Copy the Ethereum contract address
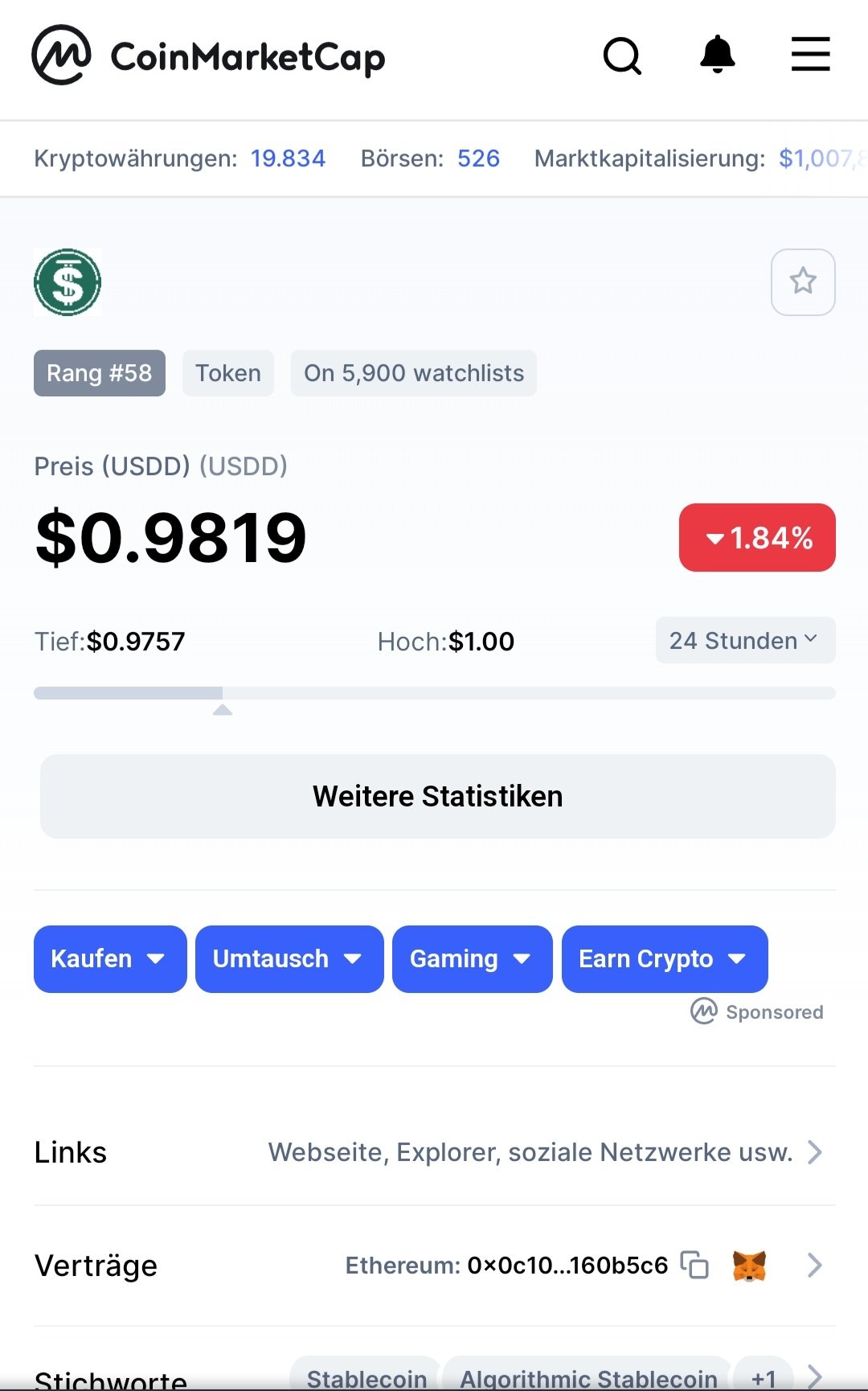Image resolution: width=868 pixels, height=1391 pixels. point(694,1265)
